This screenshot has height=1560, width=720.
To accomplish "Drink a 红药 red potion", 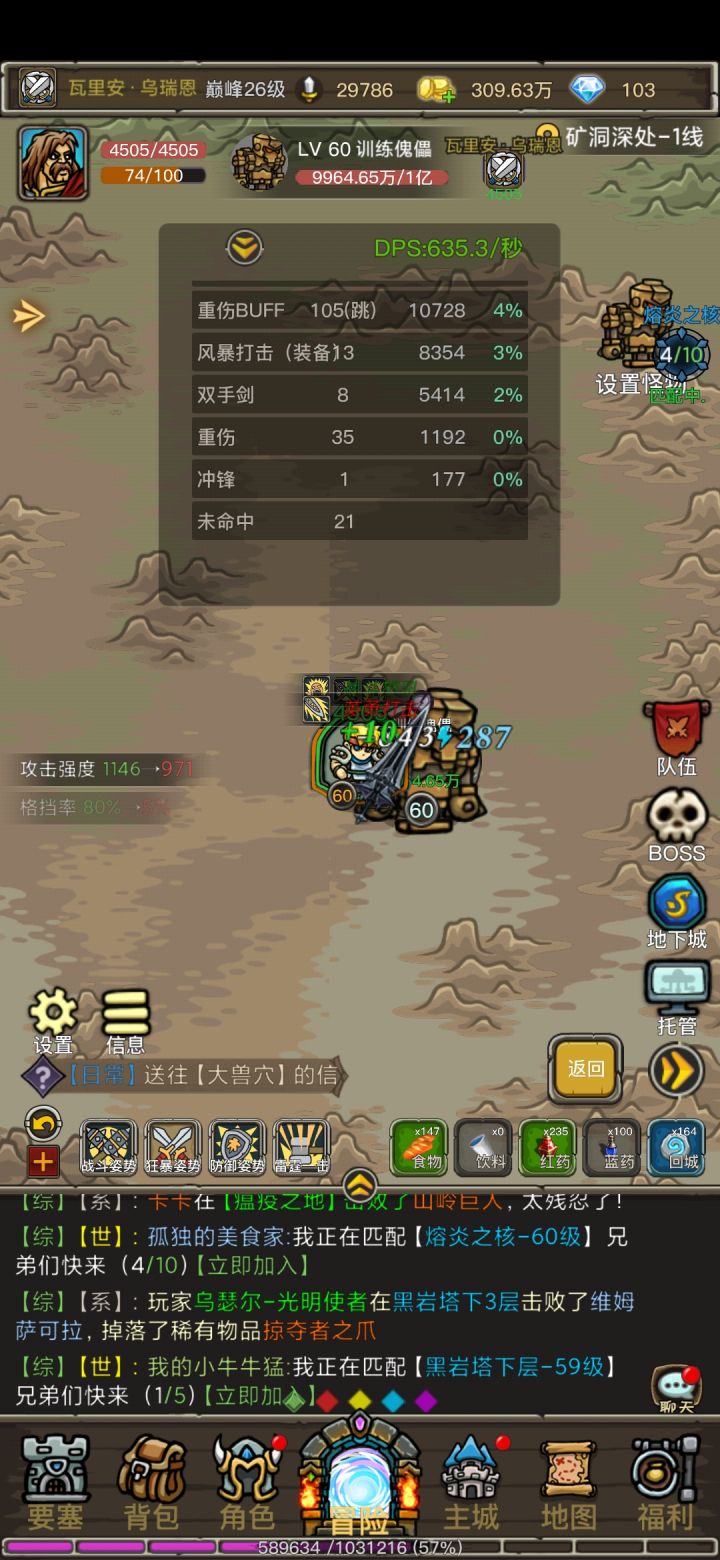I will (548, 1147).
